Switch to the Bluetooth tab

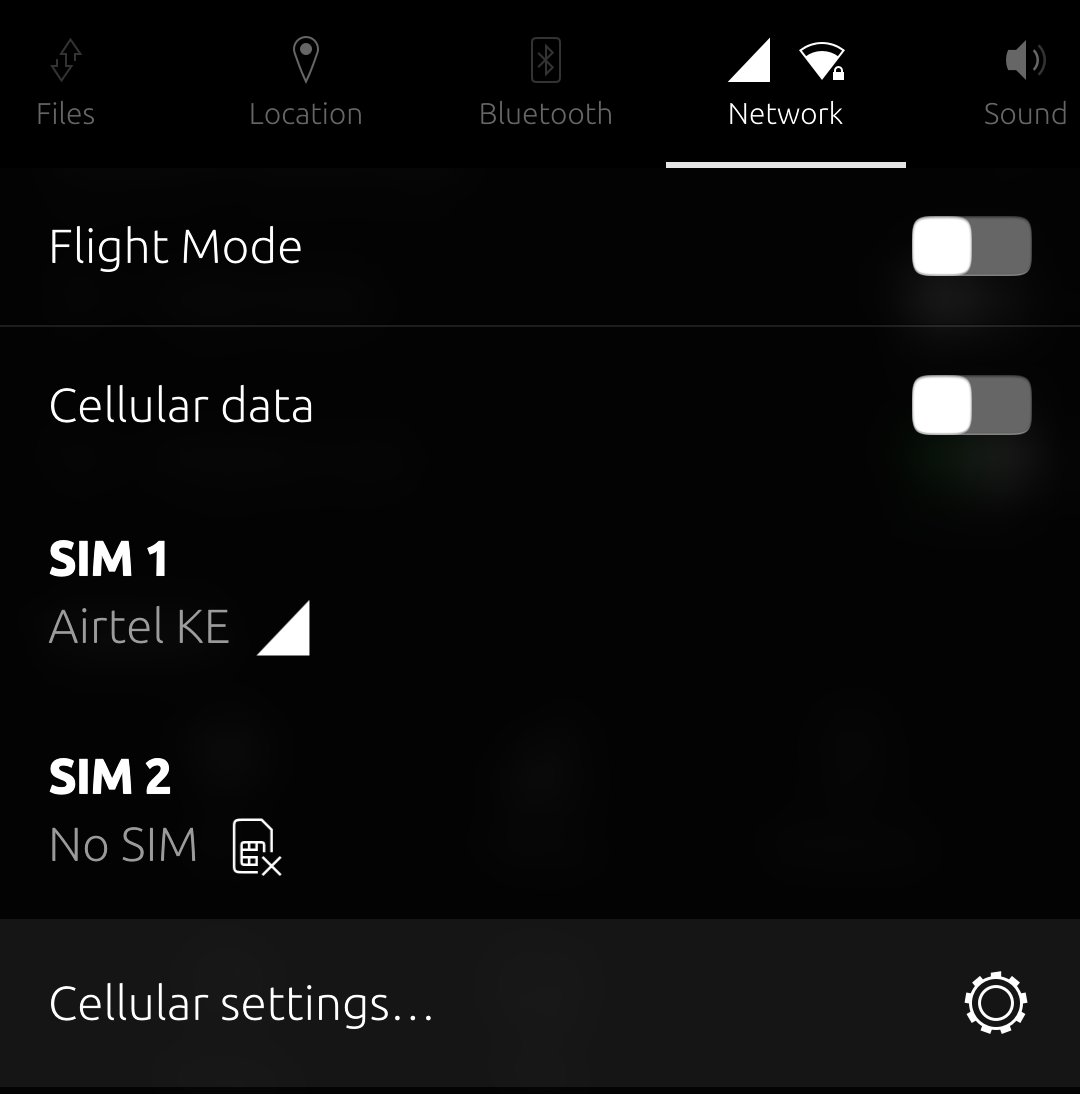544,85
